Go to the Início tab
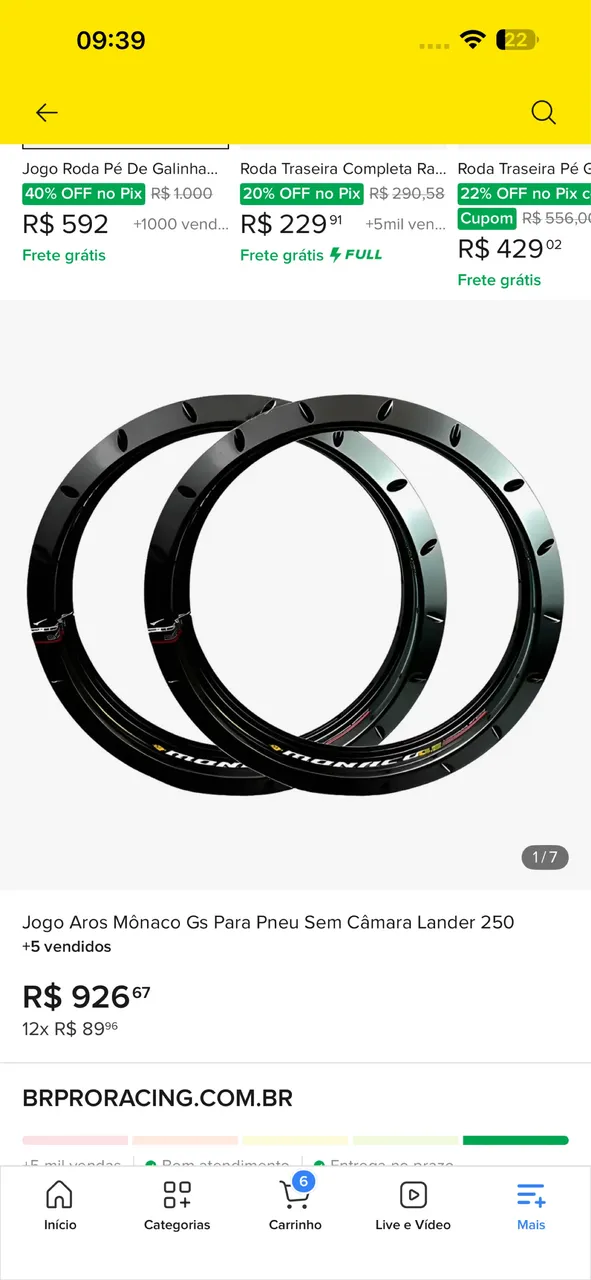Viewport: 591px width, 1280px height. click(60, 1205)
